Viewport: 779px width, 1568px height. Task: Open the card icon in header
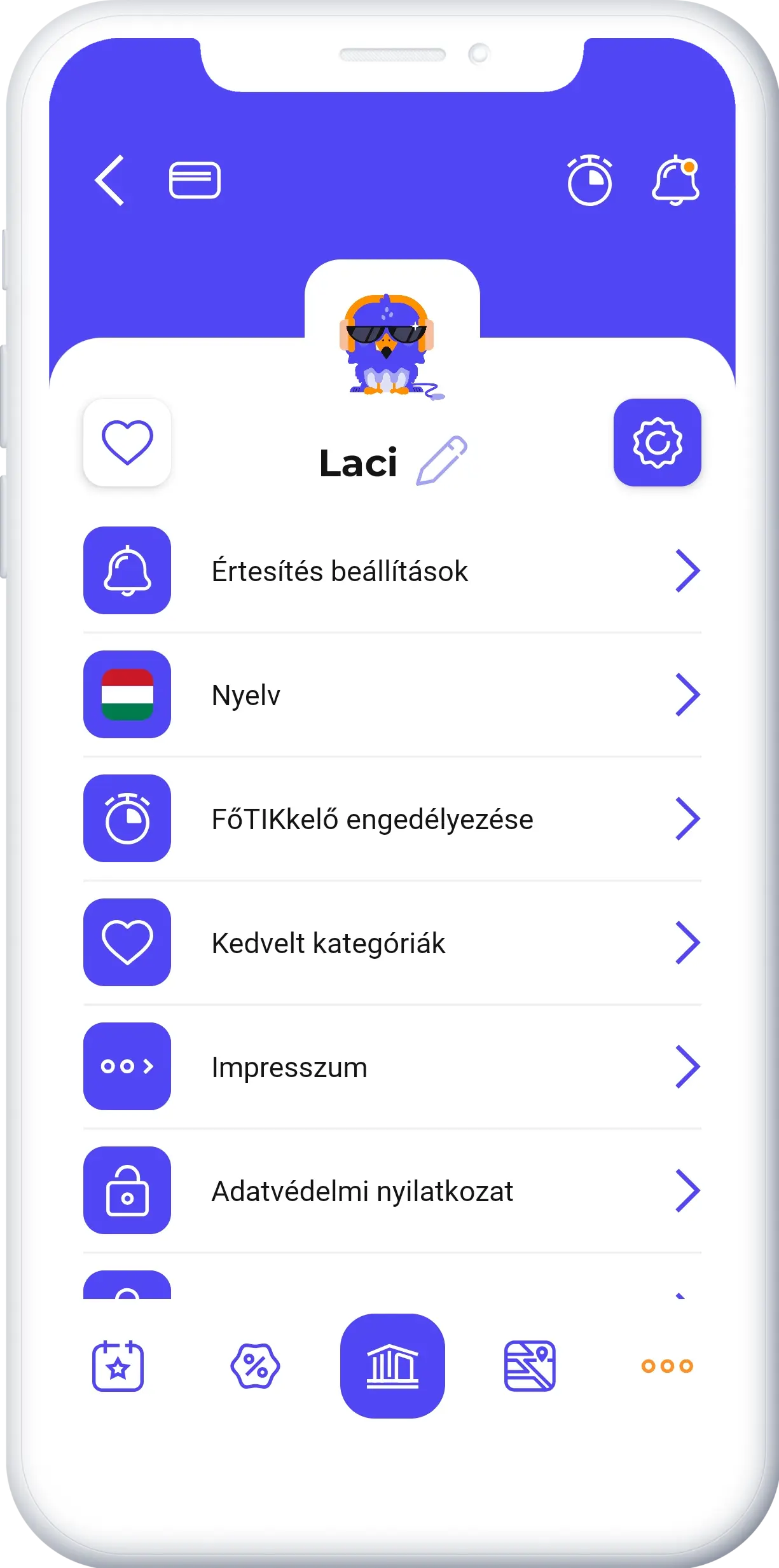tap(195, 181)
